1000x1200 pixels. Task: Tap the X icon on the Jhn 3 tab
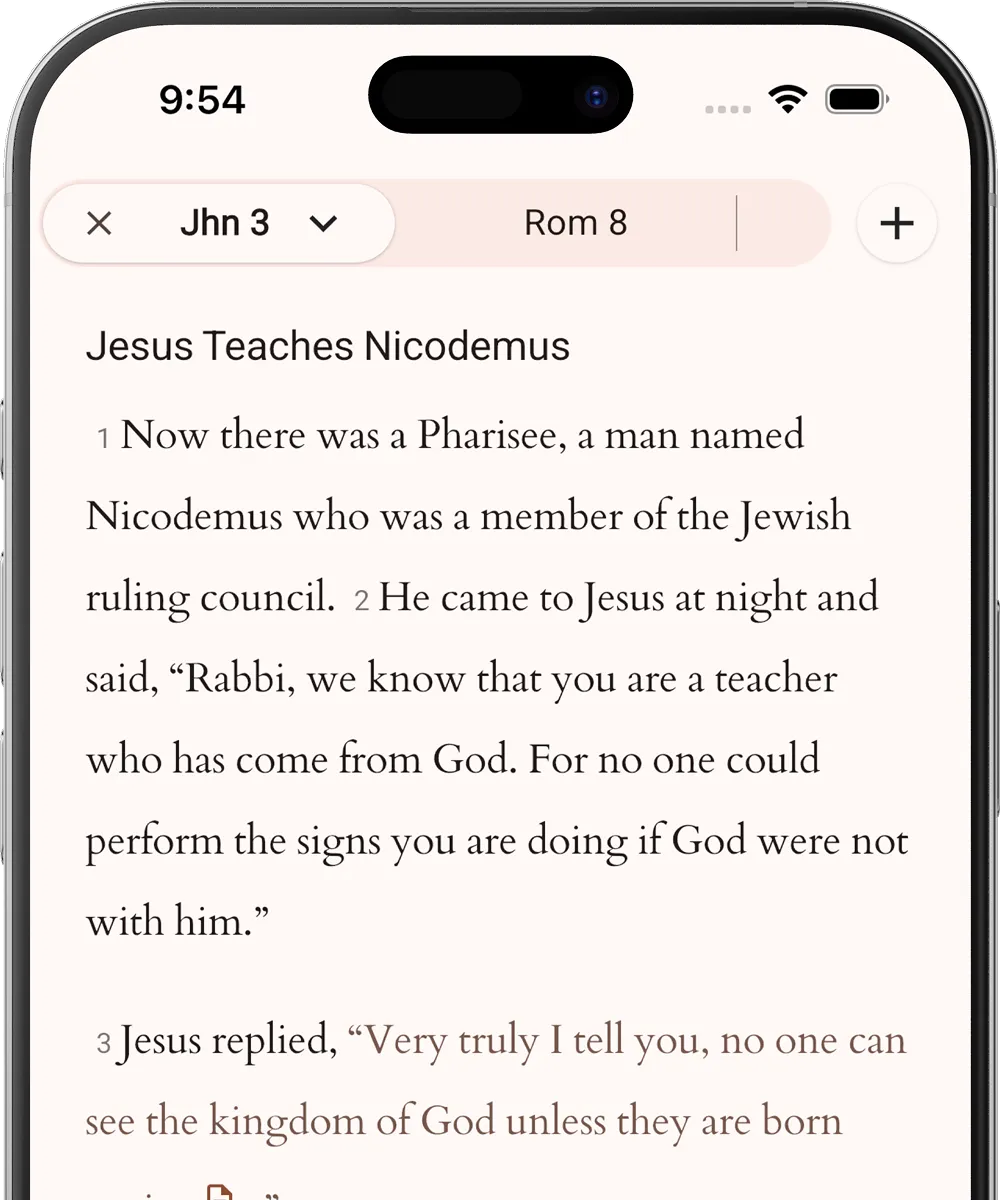click(99, 223)
